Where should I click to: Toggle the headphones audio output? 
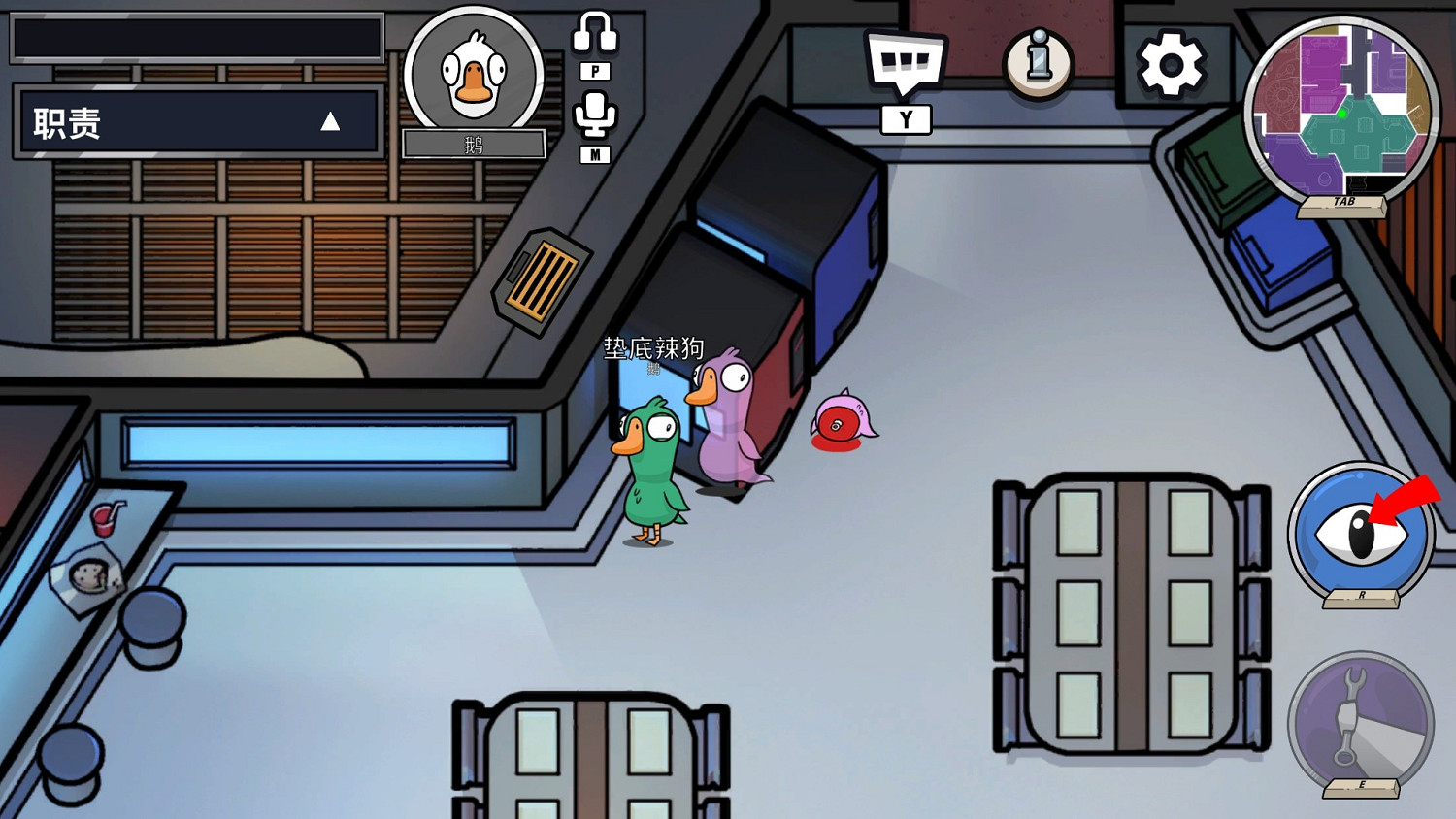(x=595, y=34)
